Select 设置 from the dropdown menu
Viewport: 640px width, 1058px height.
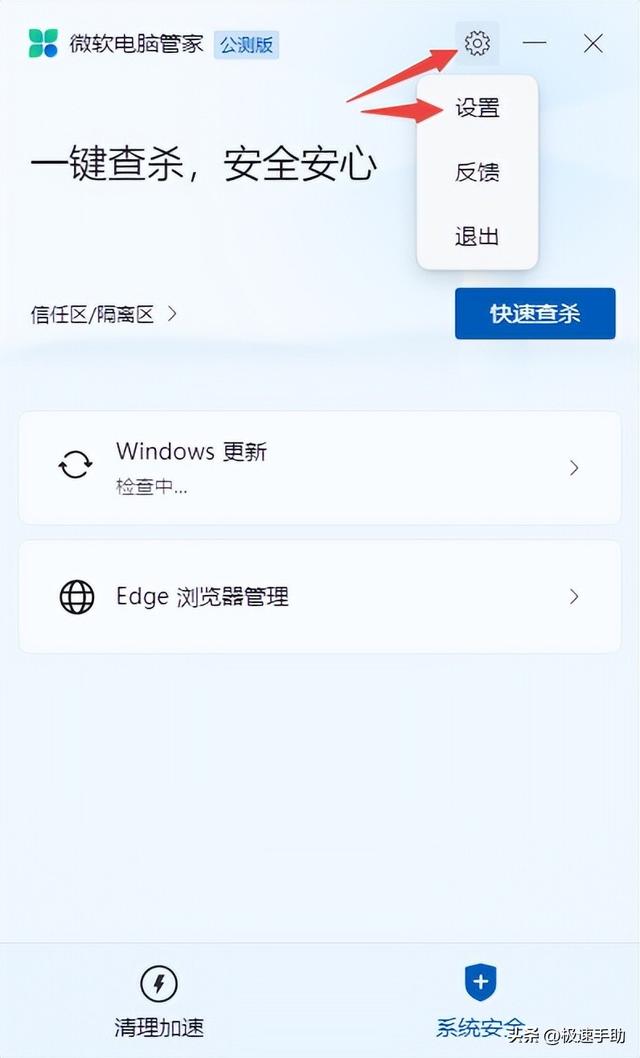[x=477, y=108]
